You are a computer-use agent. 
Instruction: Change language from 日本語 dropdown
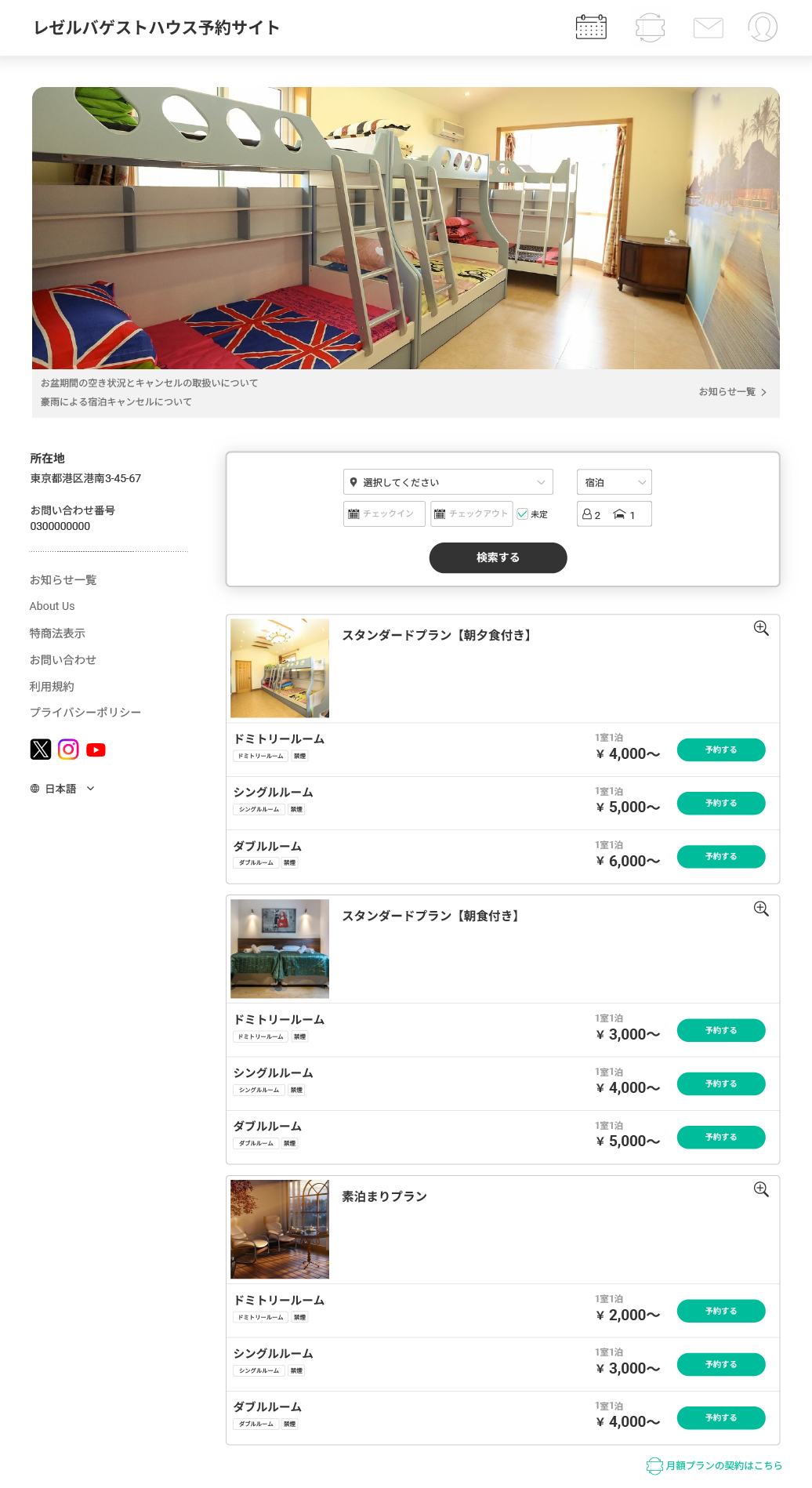62,789
